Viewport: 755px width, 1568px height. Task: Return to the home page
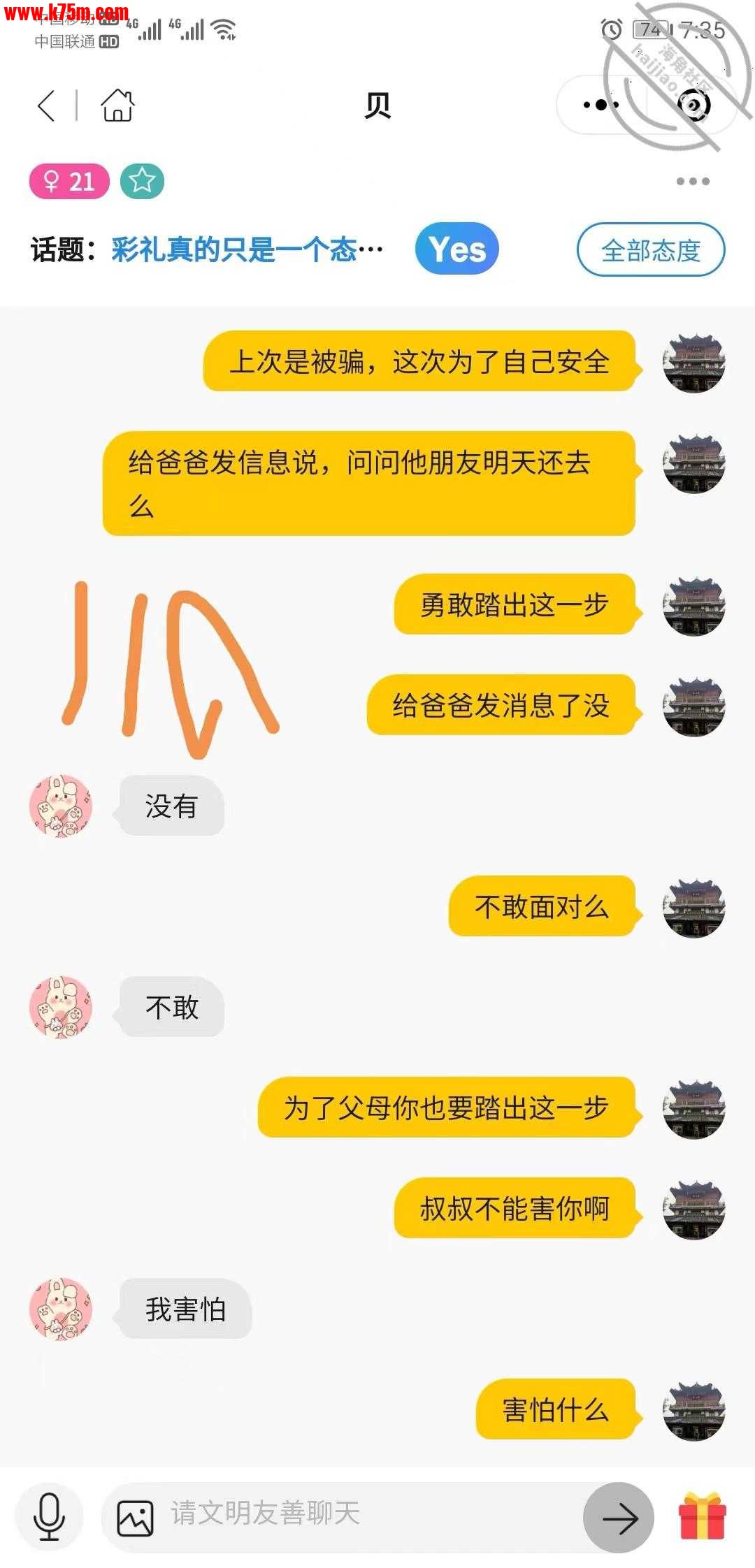coord(117,106)
